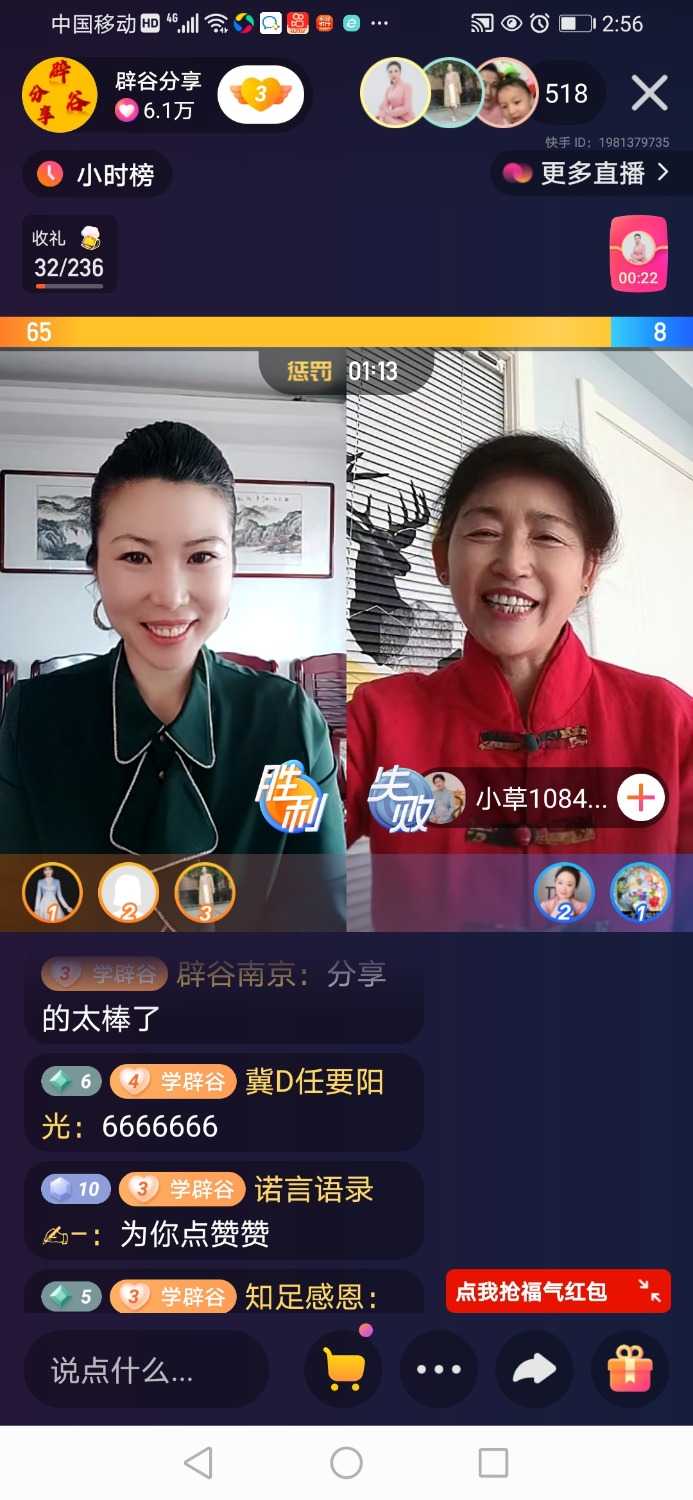Type a comment in 说点什么
693x1500 pixels.
[x=145, y=1370]
